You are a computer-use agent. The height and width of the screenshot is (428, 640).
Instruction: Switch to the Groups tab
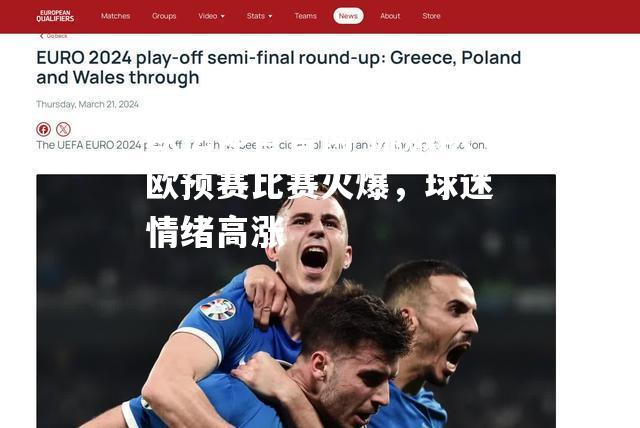pyautogui.click(x=164, y=16)
